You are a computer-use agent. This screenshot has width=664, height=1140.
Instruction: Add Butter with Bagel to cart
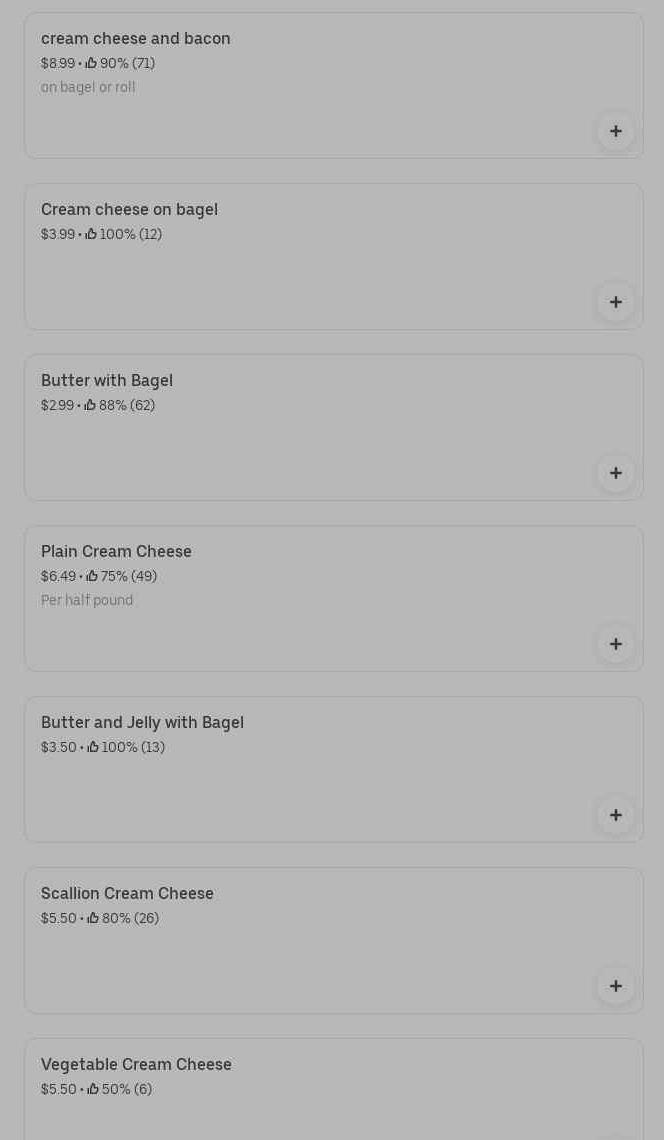(616, 473)
